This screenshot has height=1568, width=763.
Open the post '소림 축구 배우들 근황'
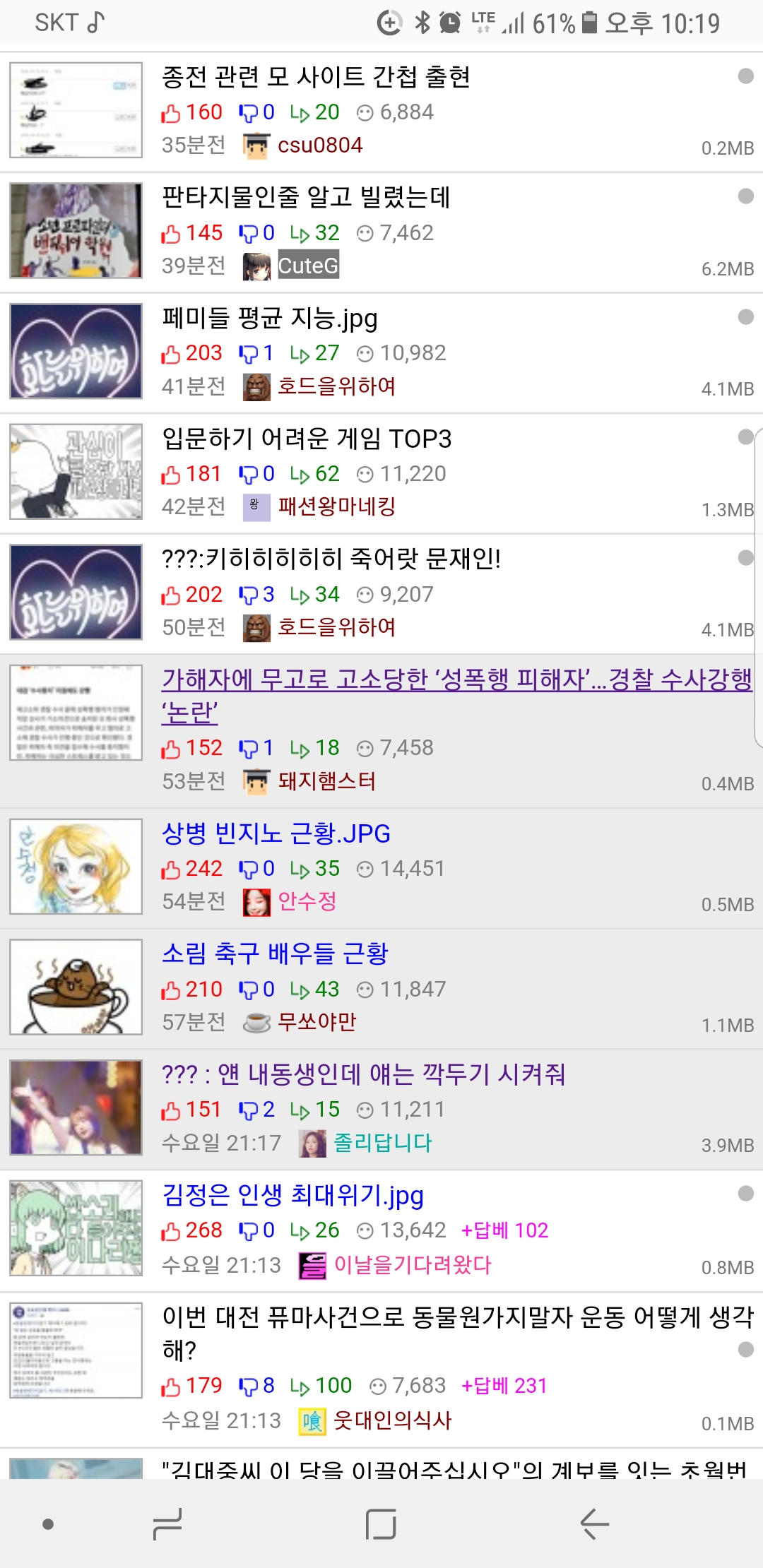point(276,954)
